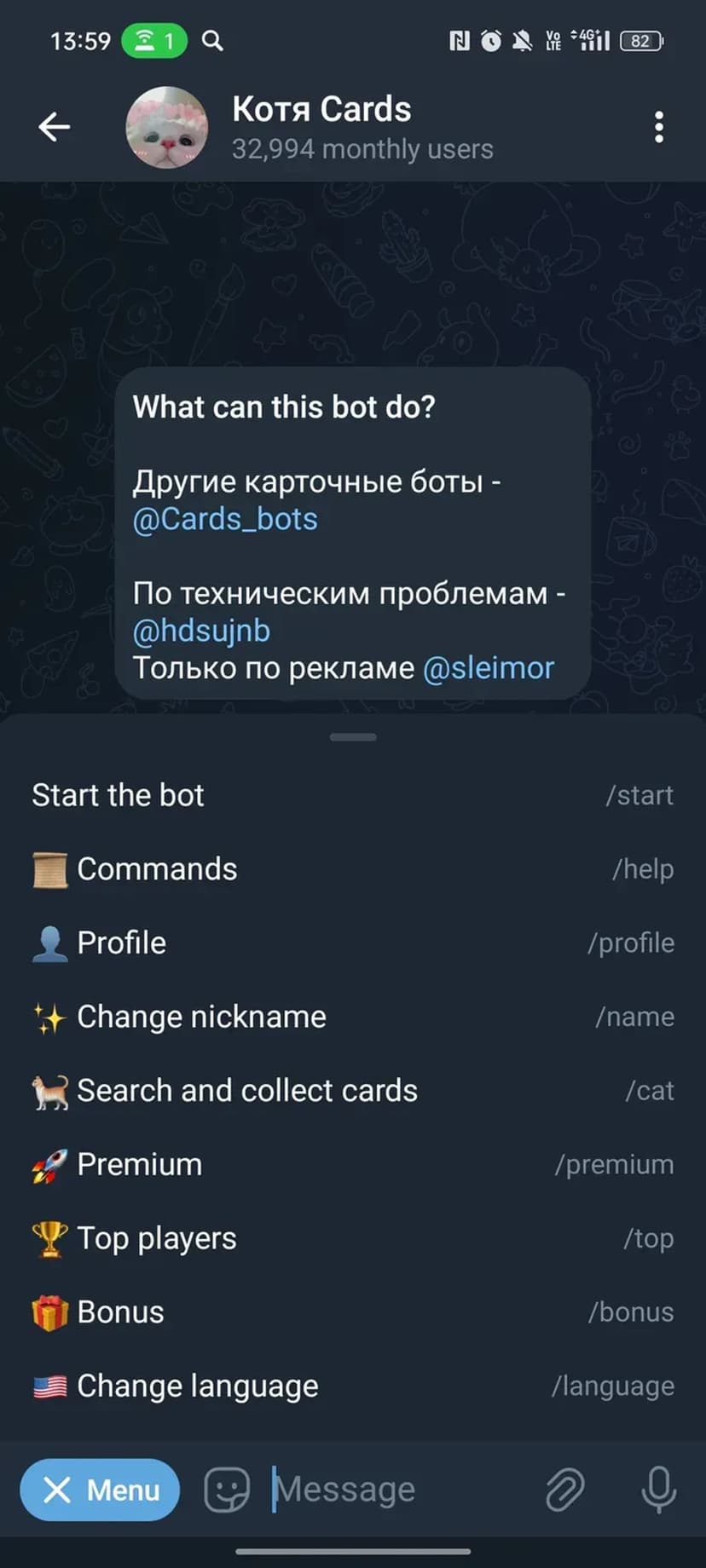Go back using the arrow

coord(55,127)
